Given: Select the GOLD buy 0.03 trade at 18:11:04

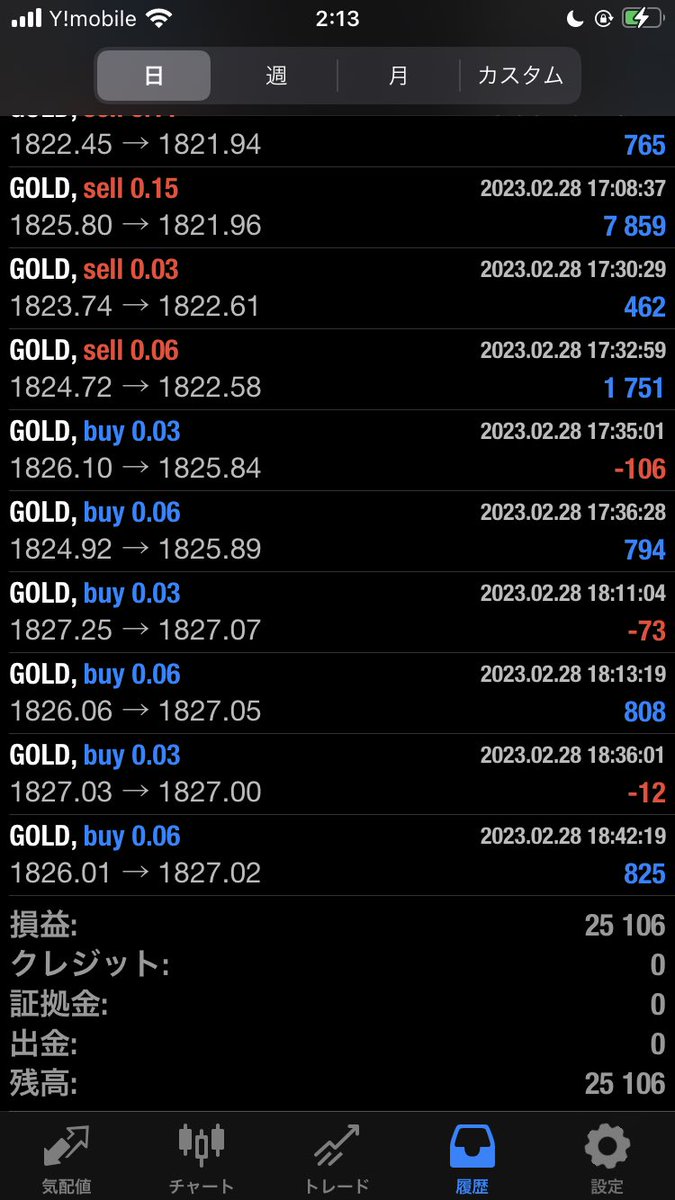Looking at the screenshot, I should (x=337, y=612).
